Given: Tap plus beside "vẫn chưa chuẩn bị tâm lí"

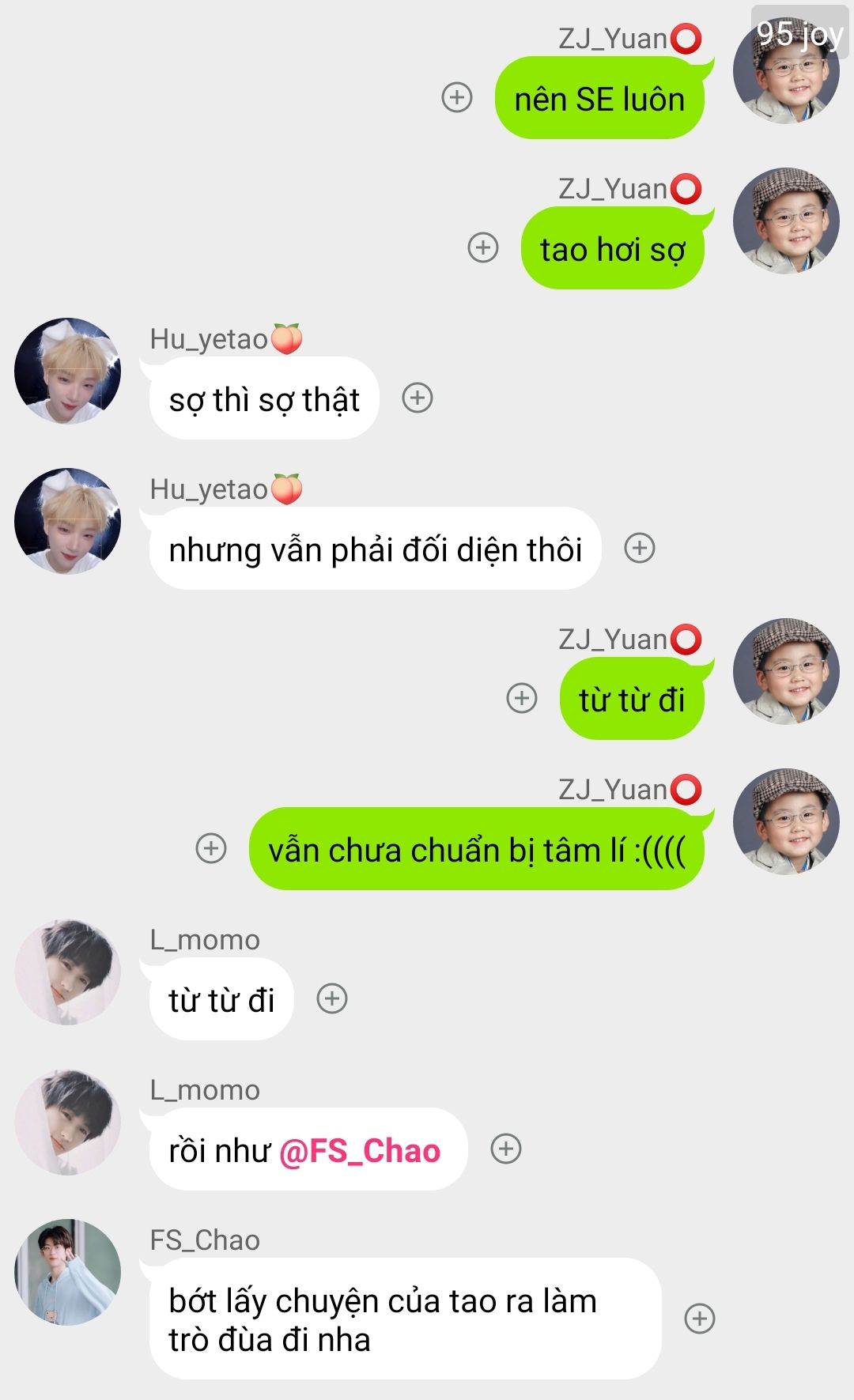Looking at the screenshot, I should click(x=211, y=848).
